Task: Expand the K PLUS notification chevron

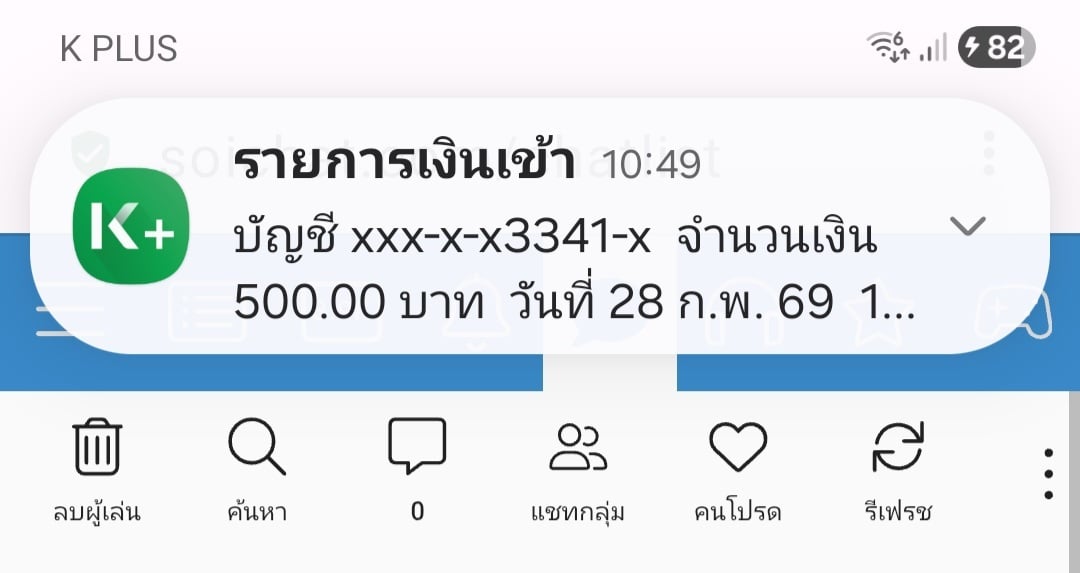Action: [x=967, y=227]
